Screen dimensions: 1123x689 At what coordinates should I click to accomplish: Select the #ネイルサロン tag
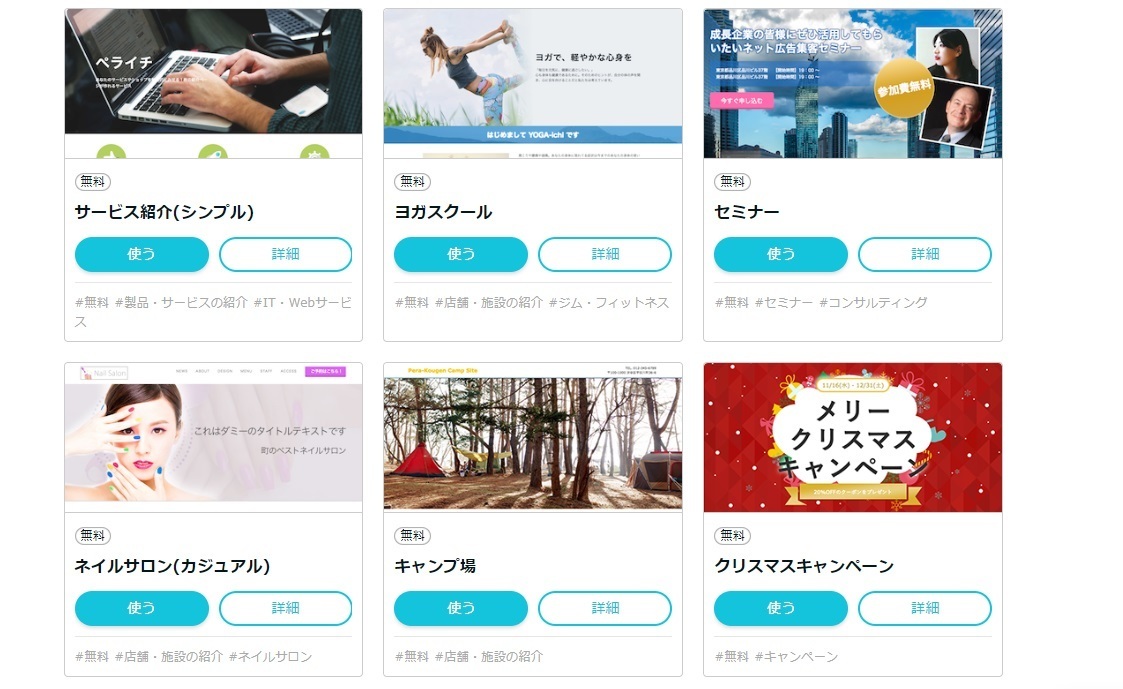(270, 657)
